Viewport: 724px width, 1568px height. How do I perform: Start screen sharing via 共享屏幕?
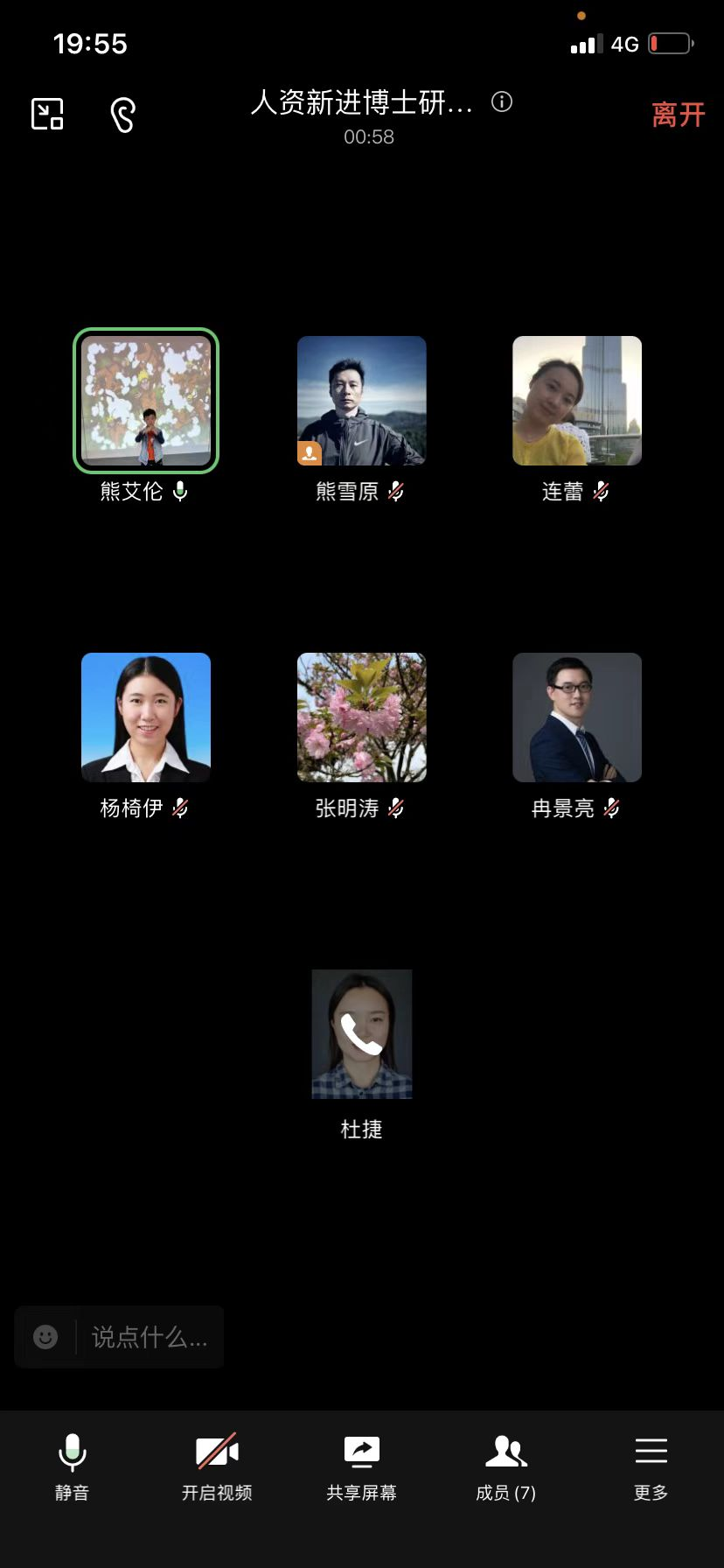coord(362,1466)
